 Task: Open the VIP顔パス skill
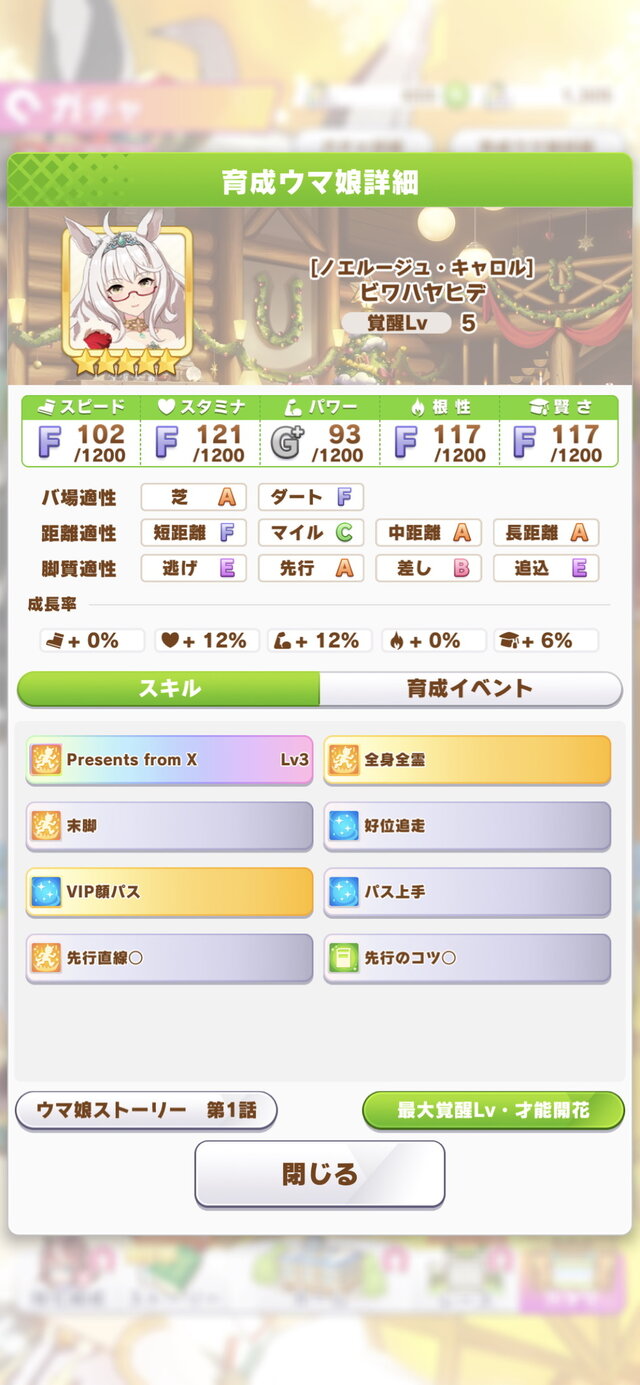tap(169, 892)
